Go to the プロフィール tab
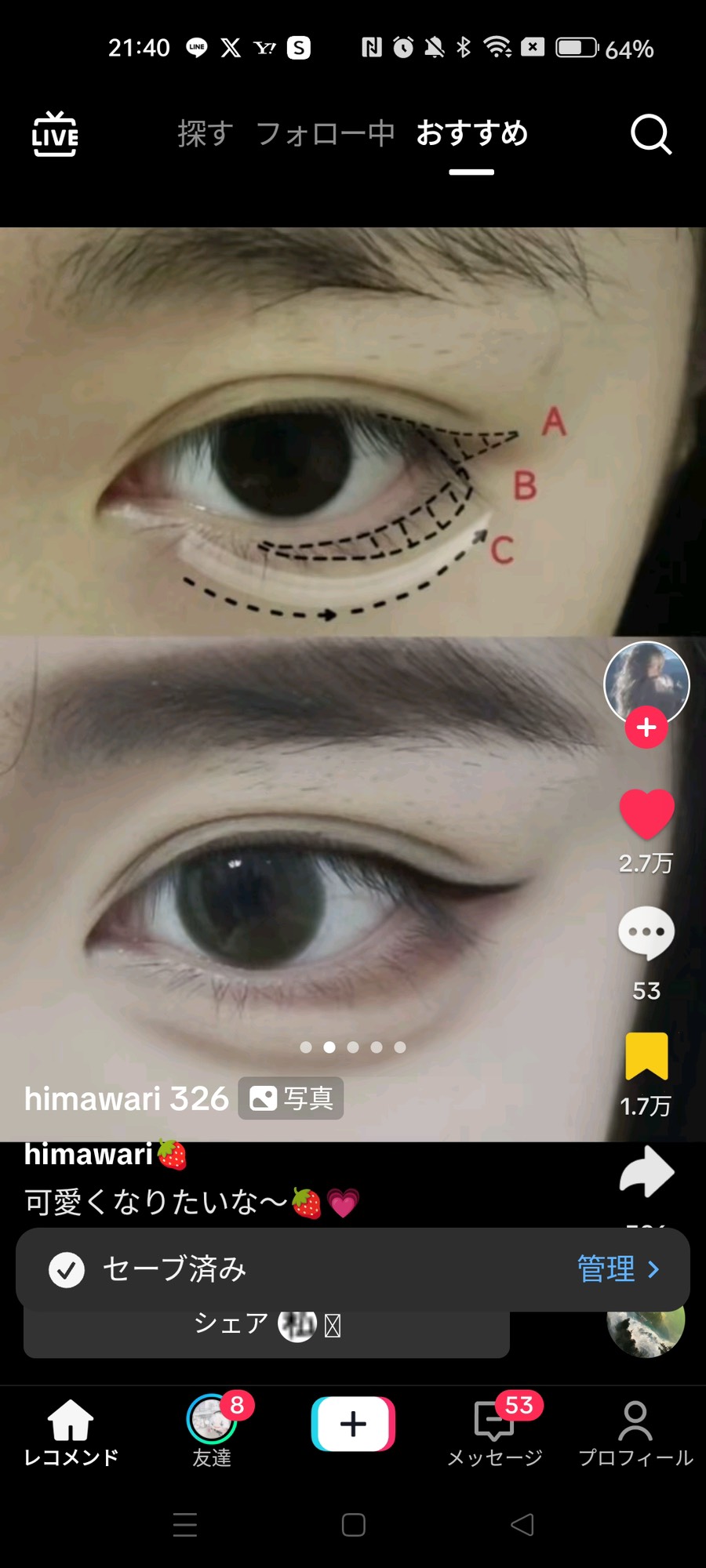706x1568 pixels. coord(635,1433)
